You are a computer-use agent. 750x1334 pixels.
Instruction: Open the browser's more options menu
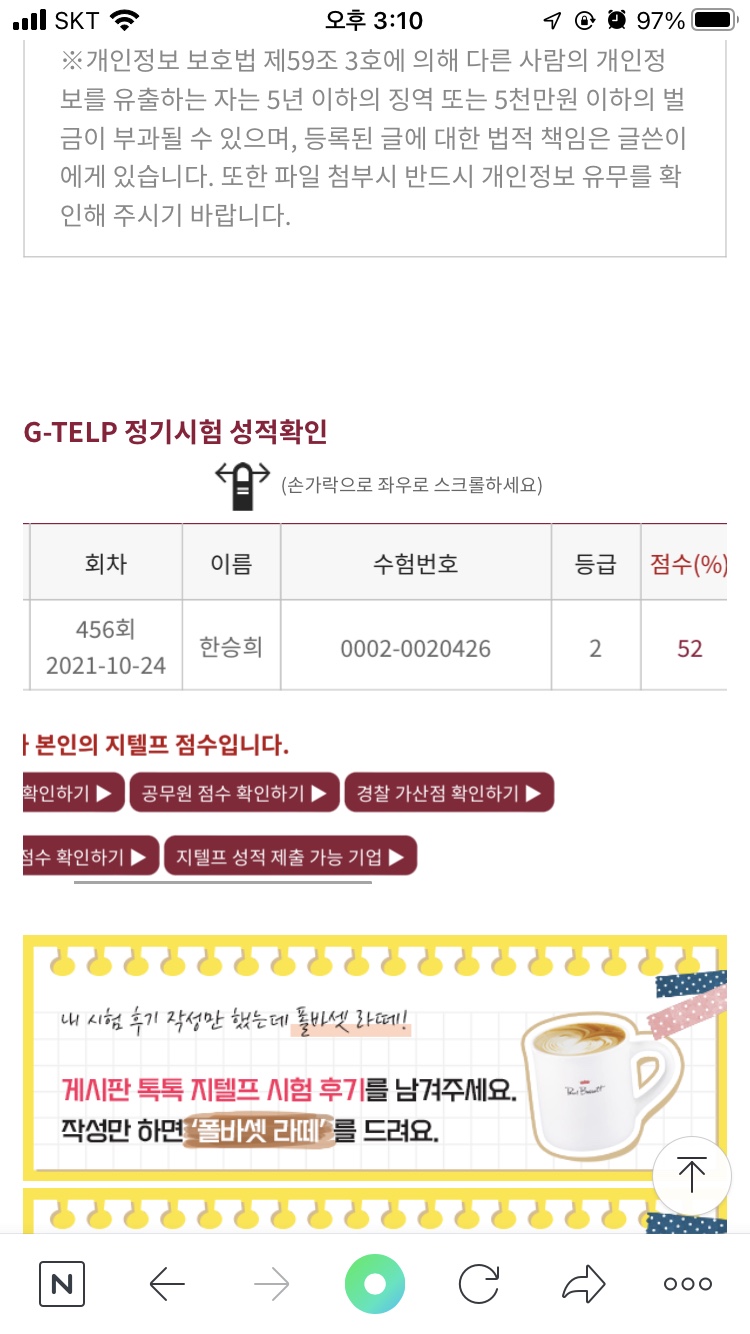688,1284
